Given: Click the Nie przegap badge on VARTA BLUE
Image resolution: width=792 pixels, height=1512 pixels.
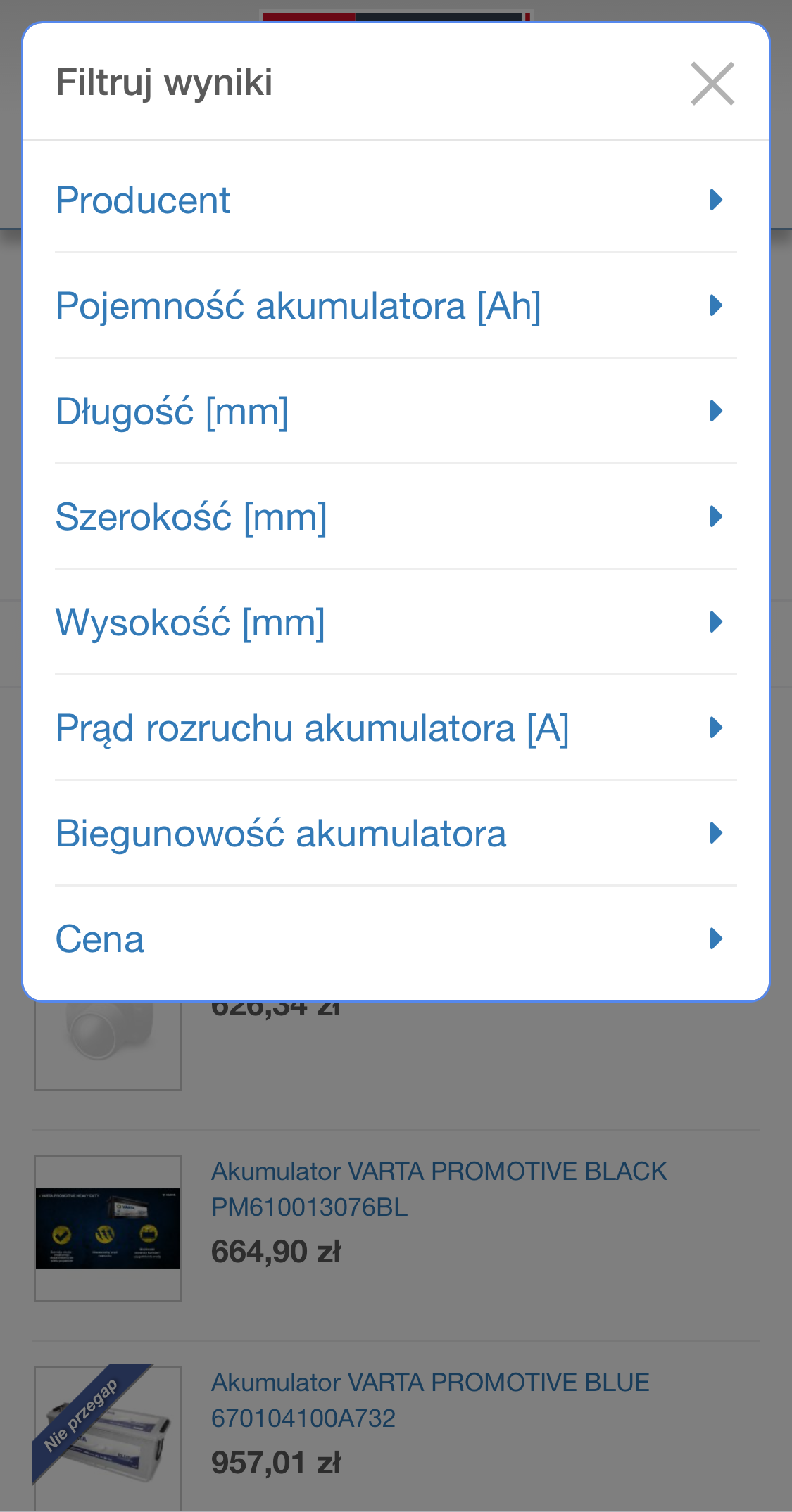Looking at the screenshot, I should 77,1421.
